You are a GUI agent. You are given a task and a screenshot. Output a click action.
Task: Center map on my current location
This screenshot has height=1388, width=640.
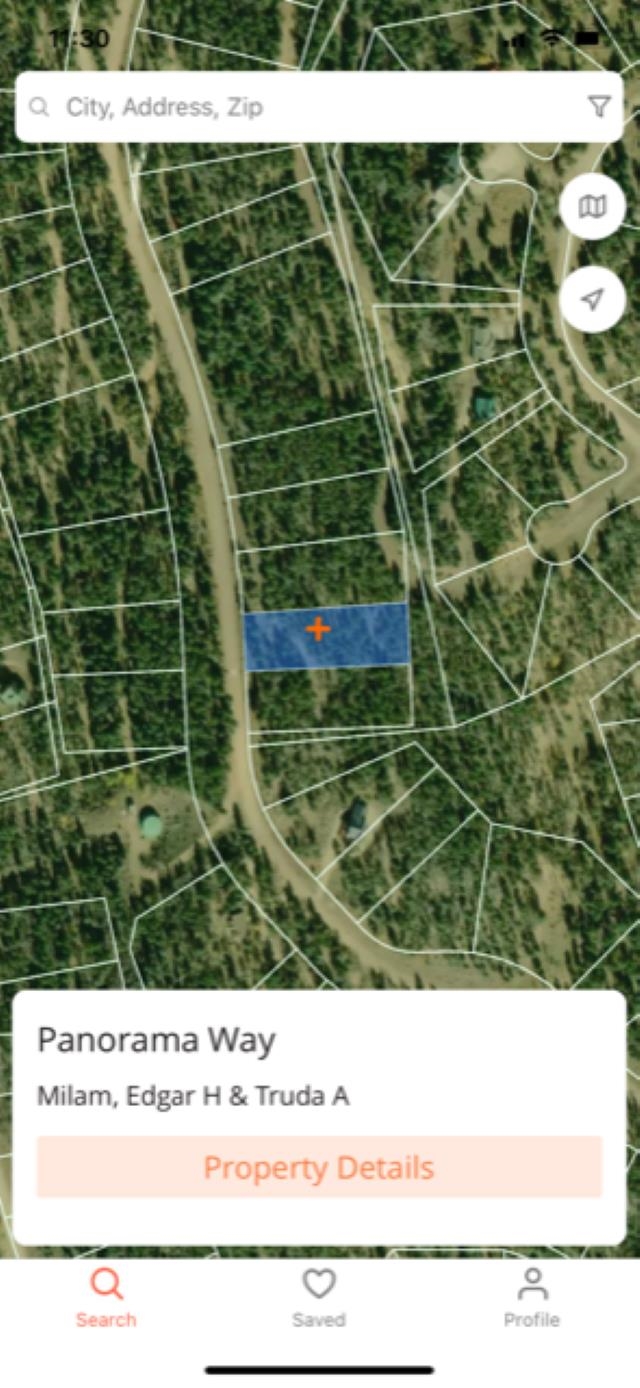593,299
